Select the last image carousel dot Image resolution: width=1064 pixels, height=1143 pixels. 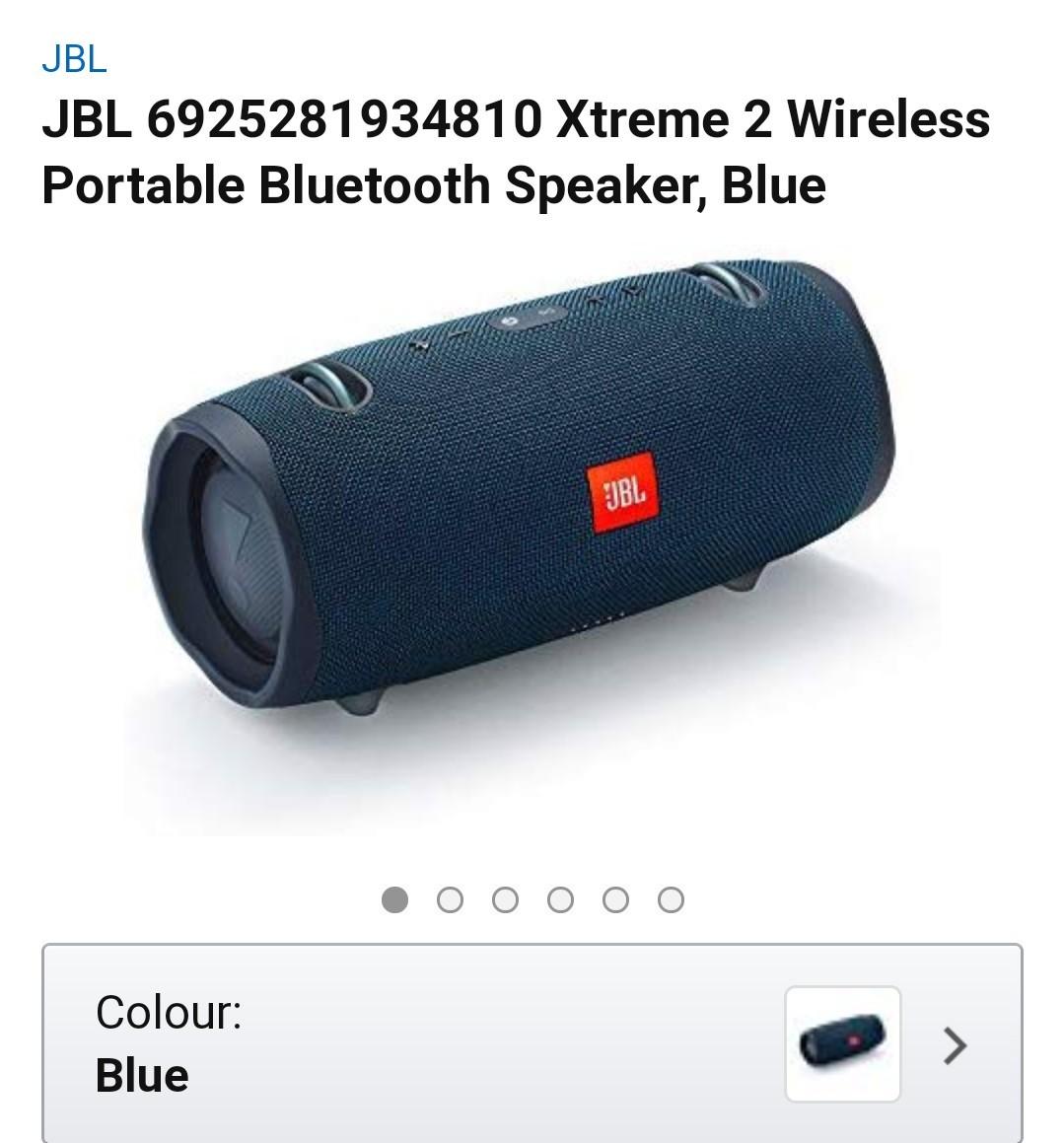coord(673,900)
